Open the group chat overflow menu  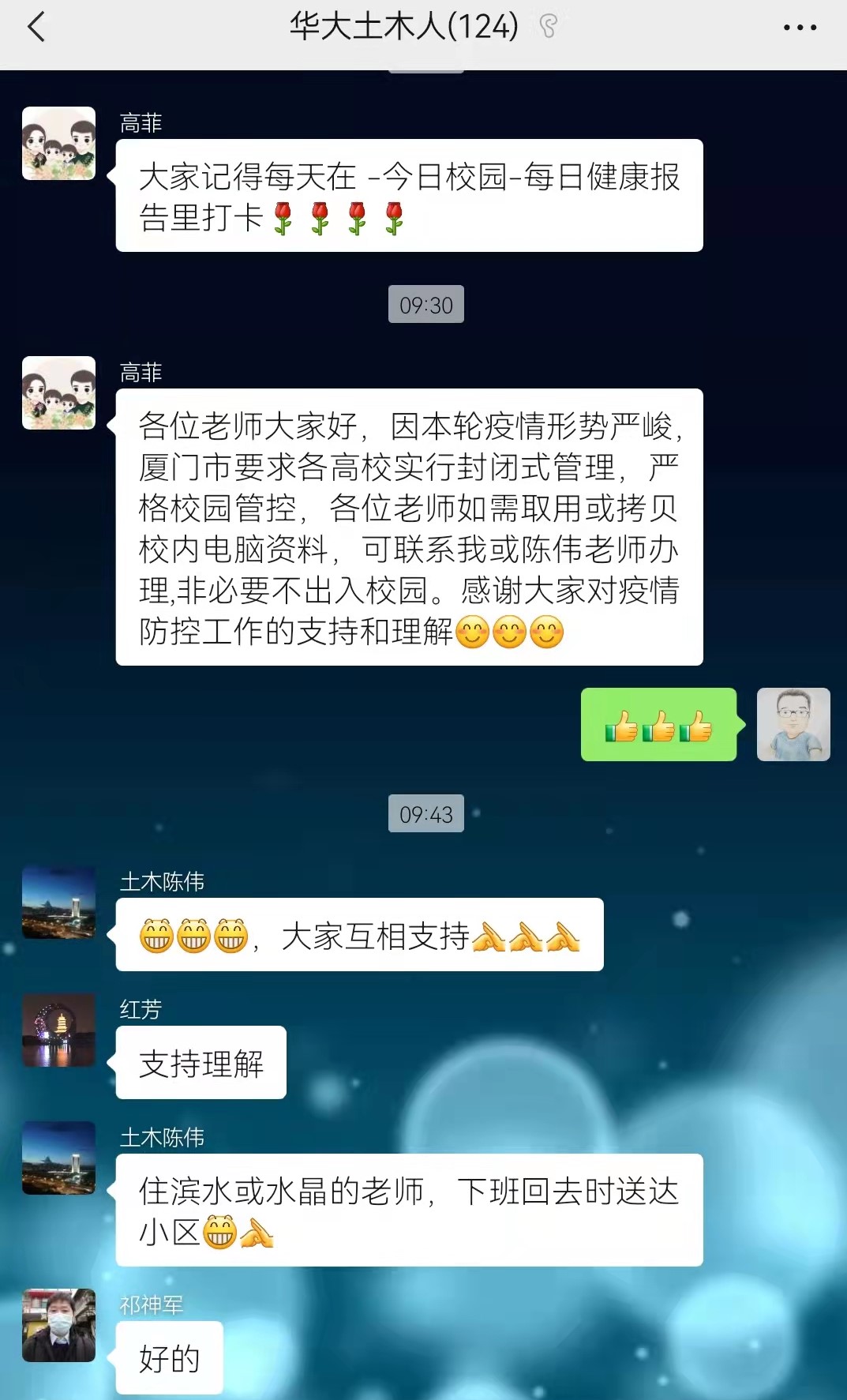pyautogui.click(x=799, y=27)
